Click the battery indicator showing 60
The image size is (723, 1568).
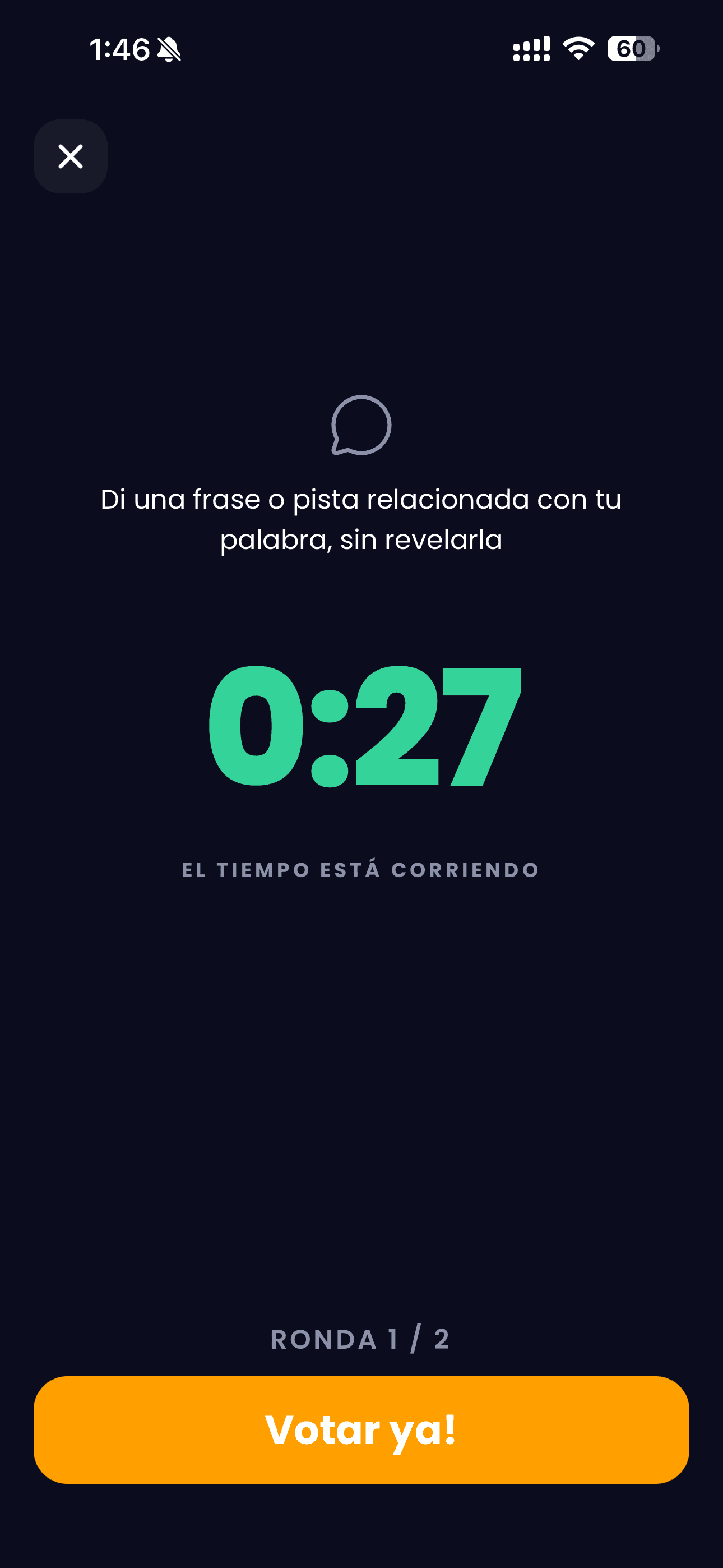pos(631,49)
